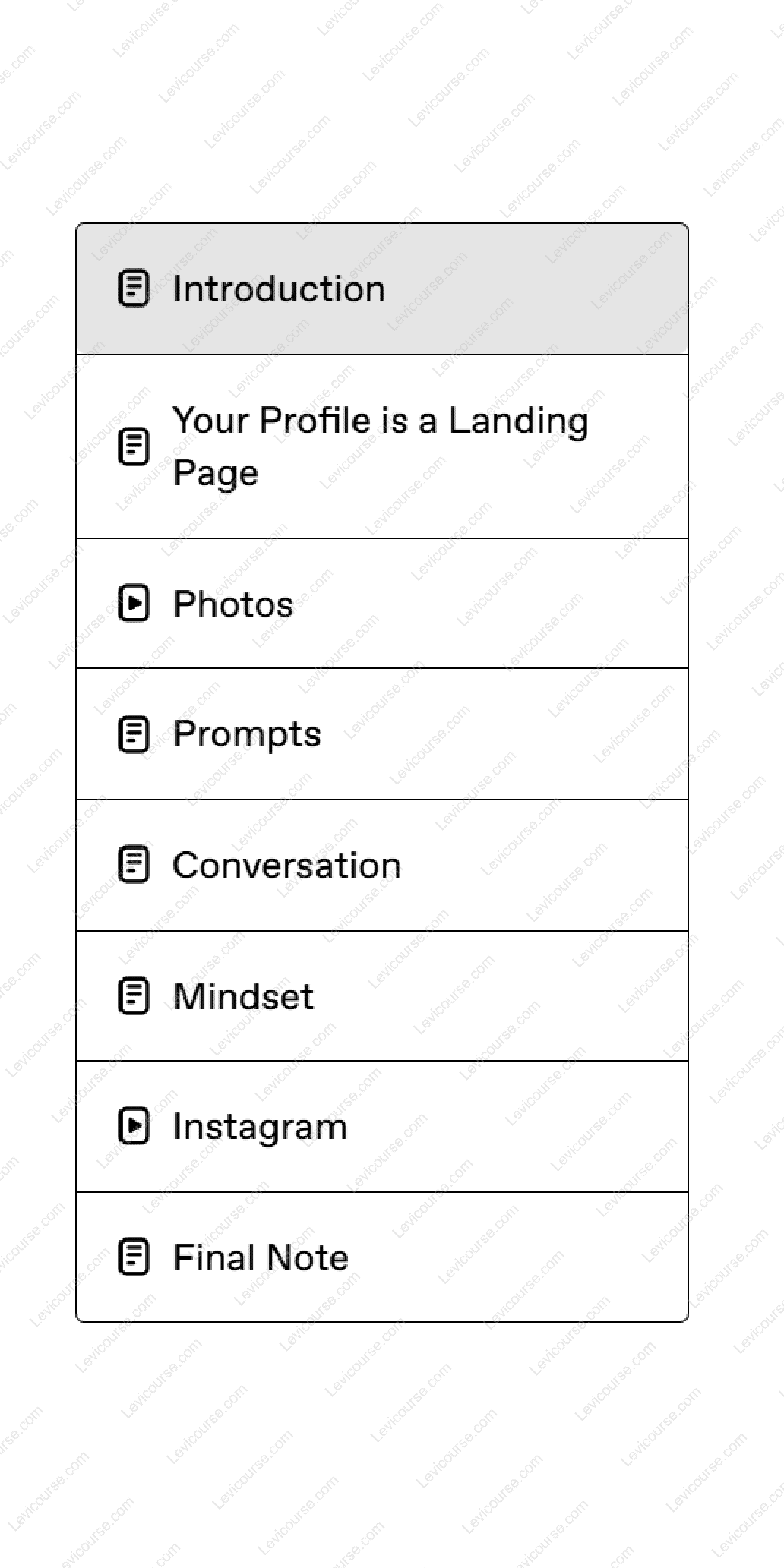Go to the Conversation lesson
784x1568 pixels.
point(287,864)
